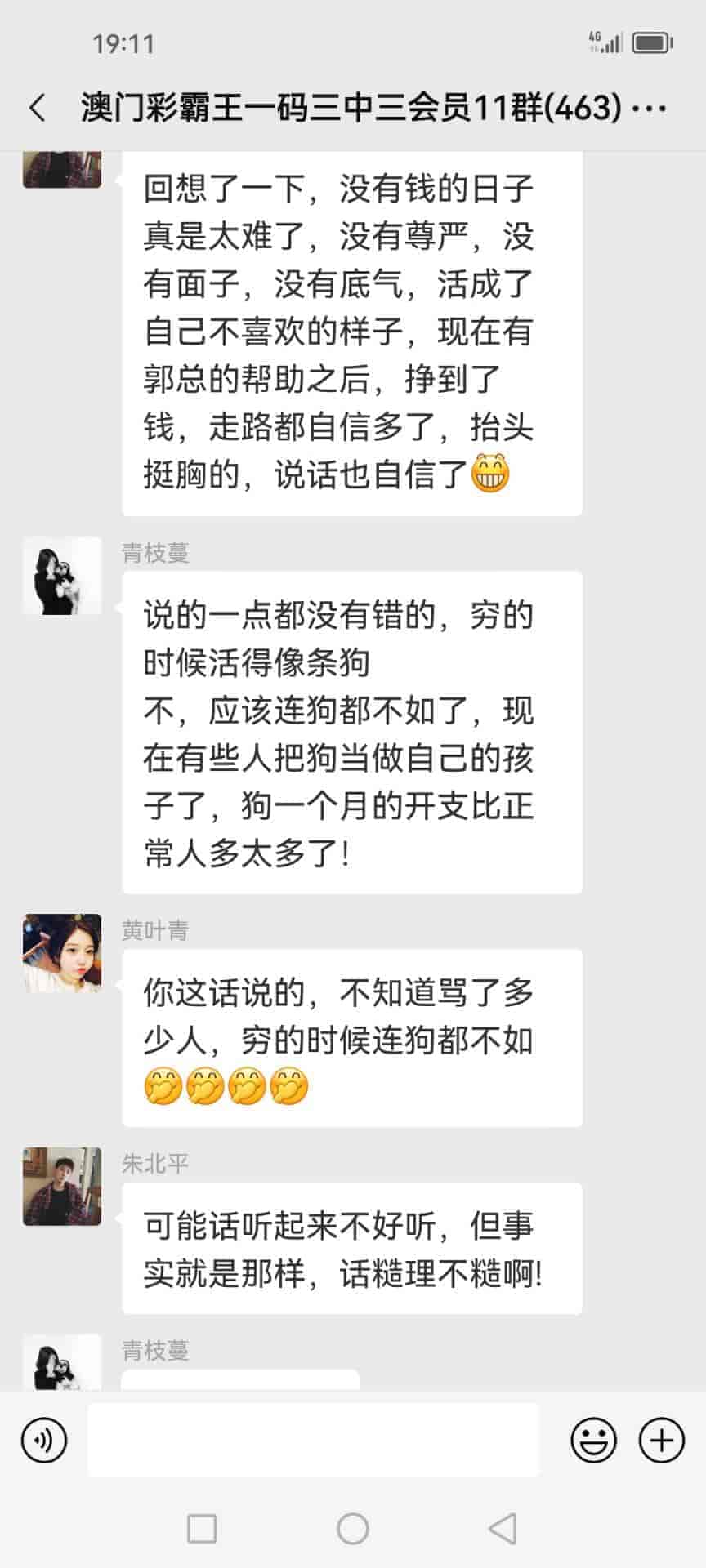Viewport: 706px width, 1568px height.
Task: Focus the message text field
Action: [x=313, y=1441]
